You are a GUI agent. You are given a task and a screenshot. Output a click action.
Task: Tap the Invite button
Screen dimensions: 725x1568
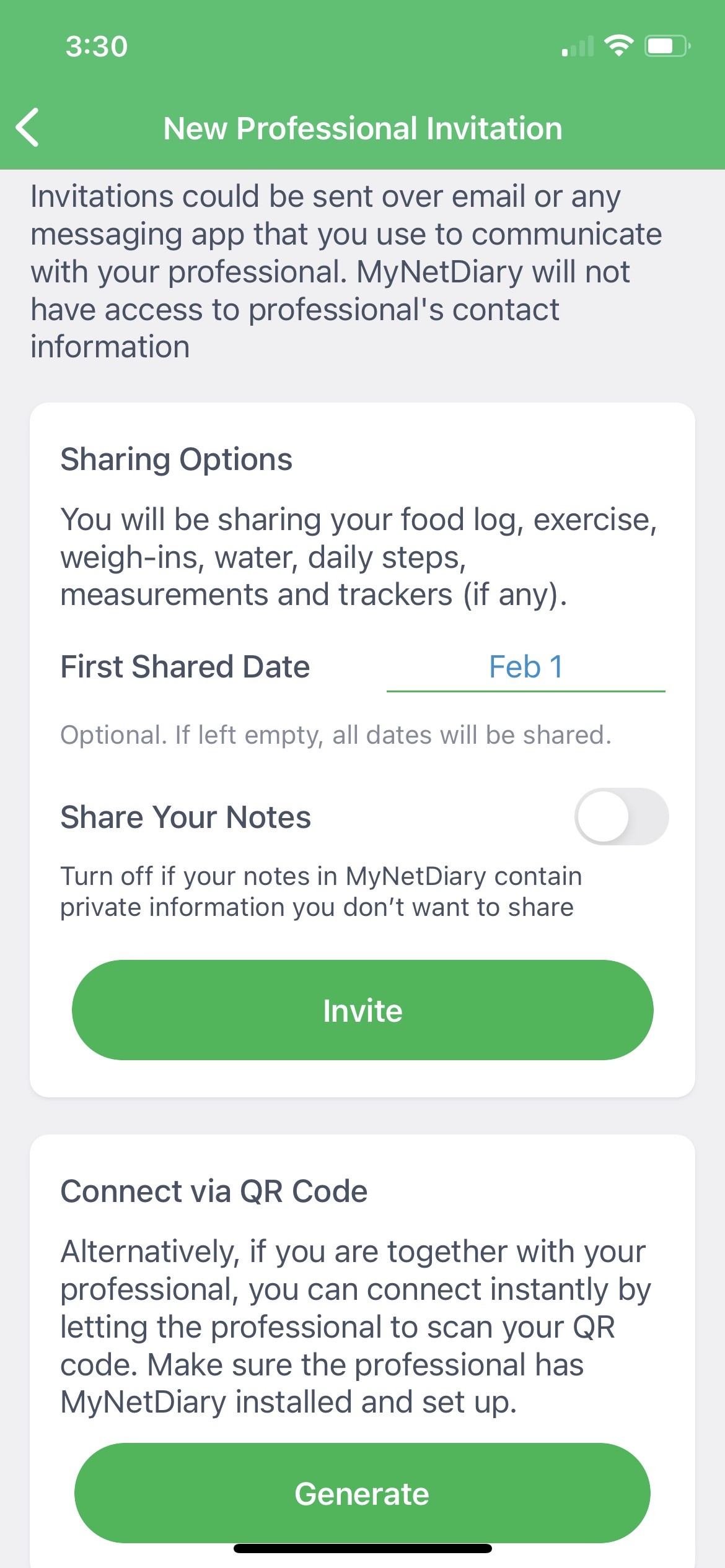pyautogui.click(x=362, y=1010)
